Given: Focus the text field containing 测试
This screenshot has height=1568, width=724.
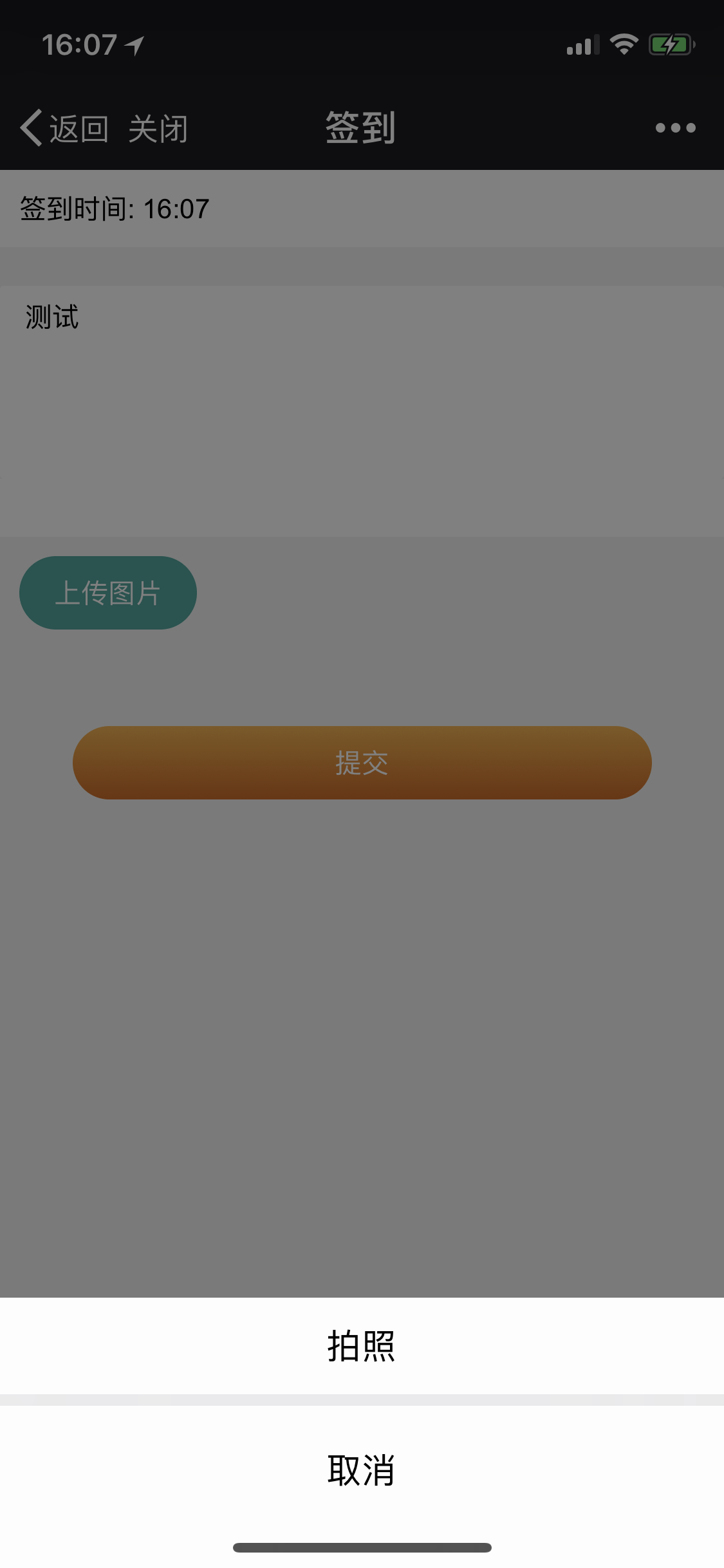Looking at the screenshot, I should click(362, 411).
